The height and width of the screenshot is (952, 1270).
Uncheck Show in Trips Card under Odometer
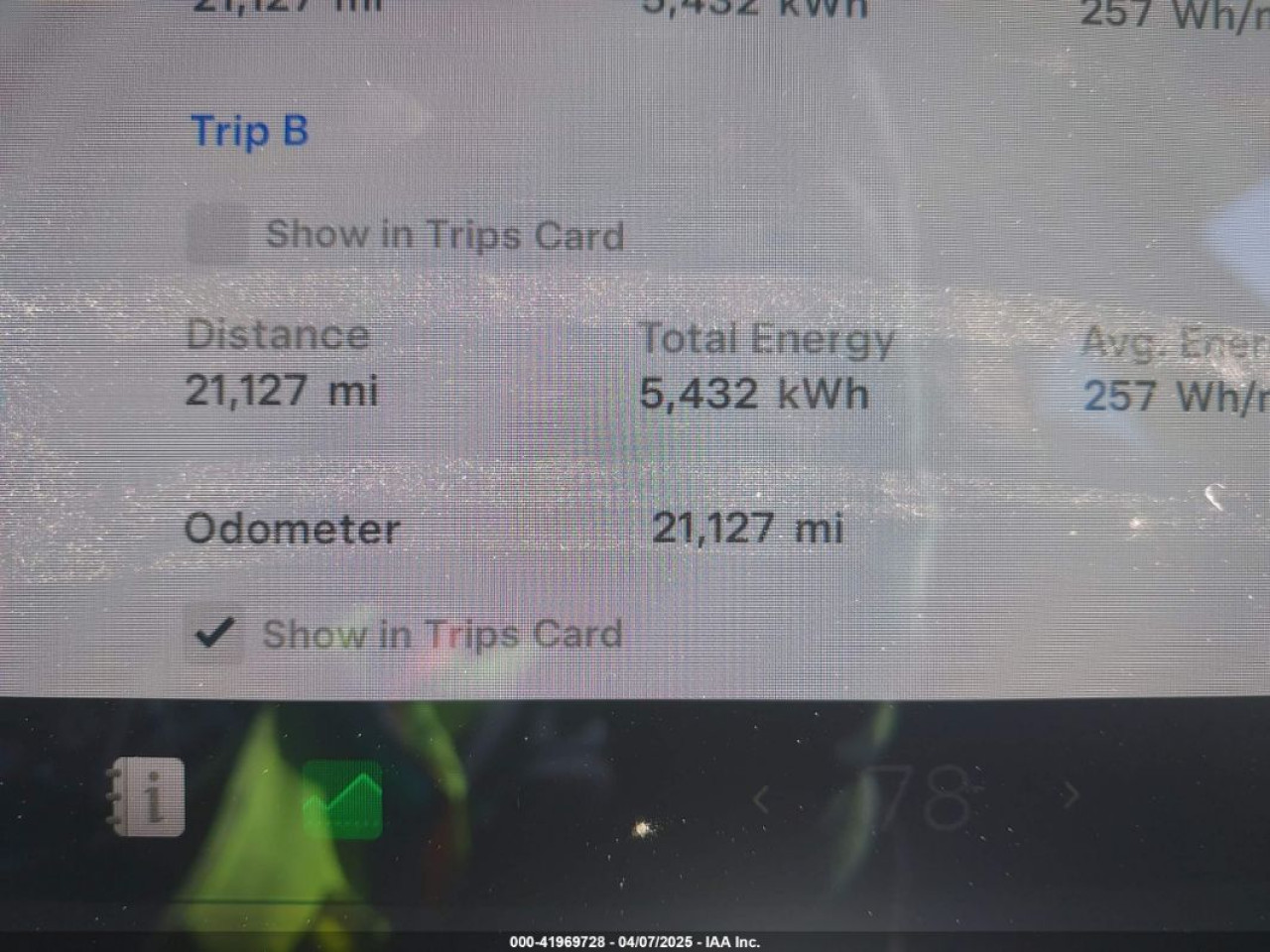(215, 633)
